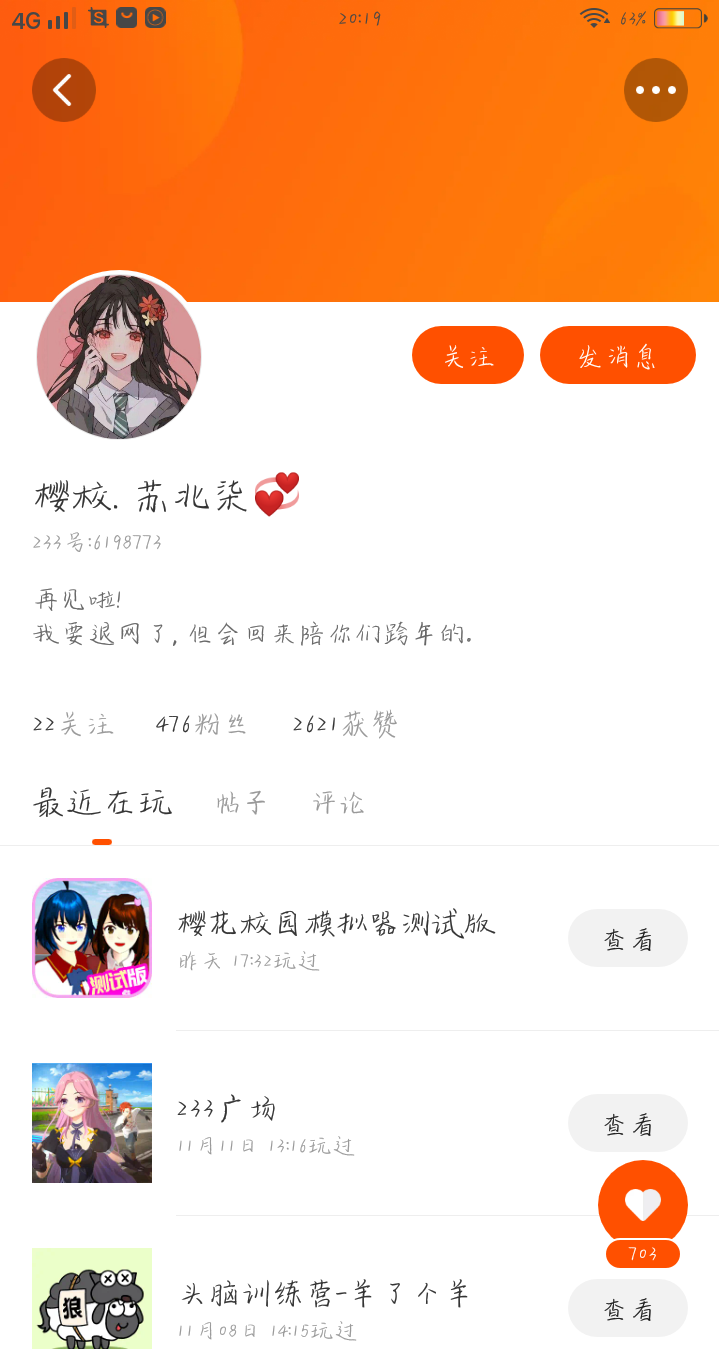Go back using the arrow icon
Screen dimensions: 719x1349
click(x=64, y=90)
